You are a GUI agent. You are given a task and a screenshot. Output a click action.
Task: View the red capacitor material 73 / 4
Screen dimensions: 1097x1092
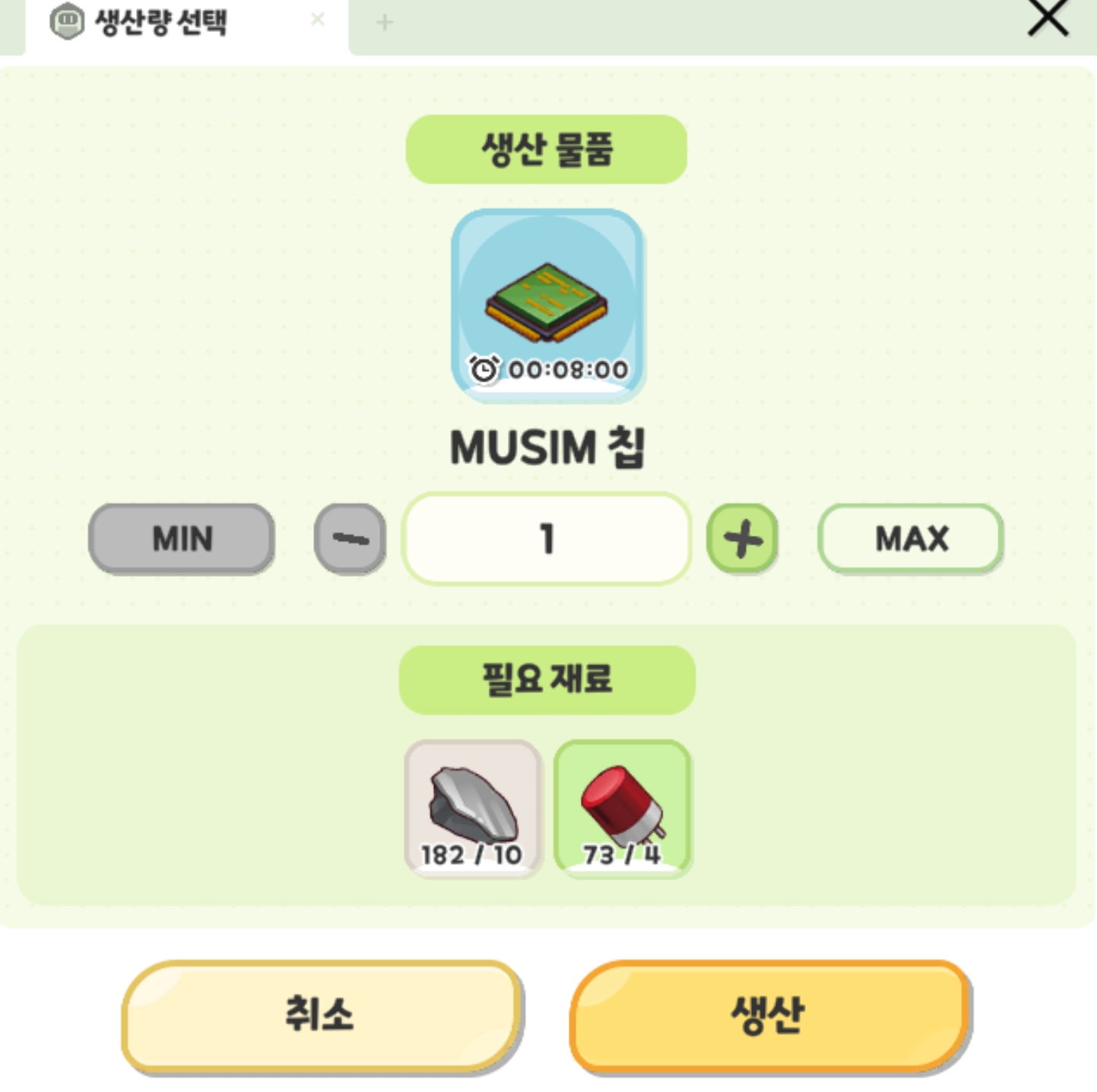[x=623, y=809]
